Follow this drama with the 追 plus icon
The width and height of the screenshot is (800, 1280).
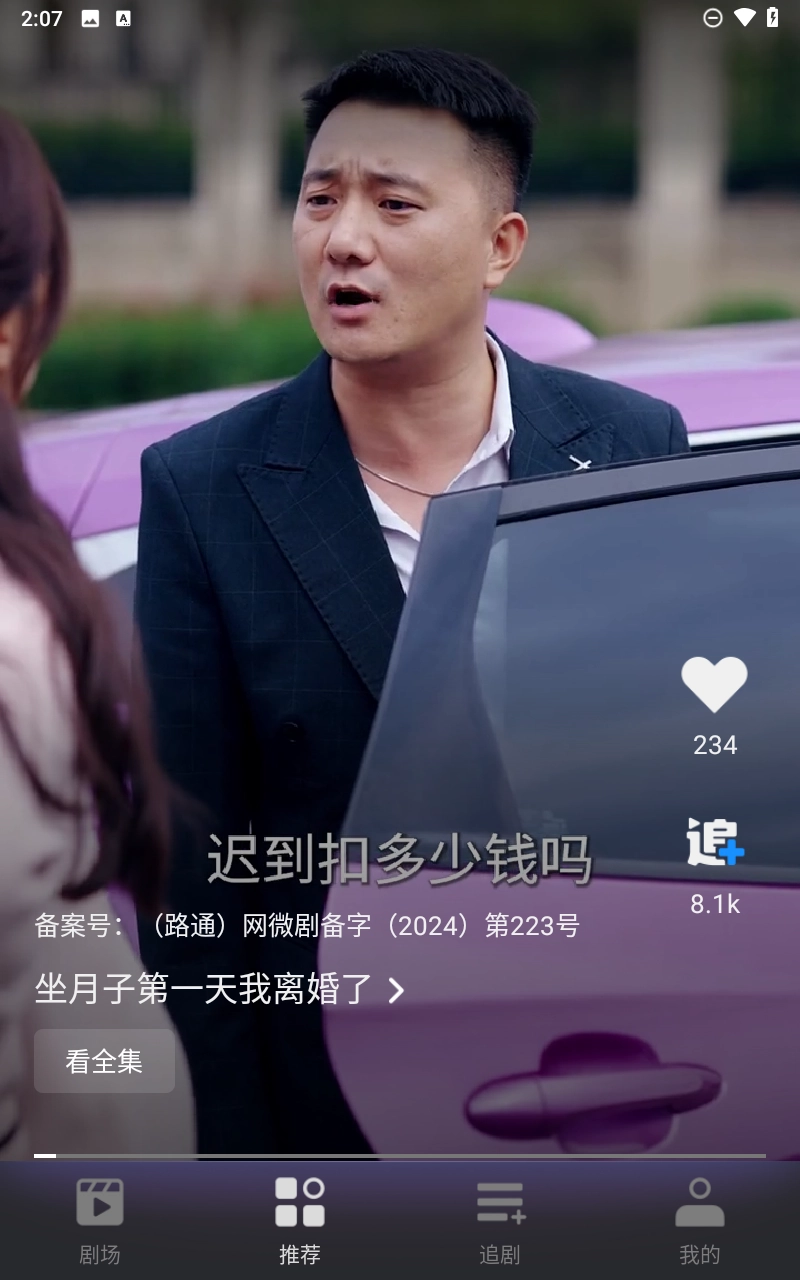[x=714, y=842]
